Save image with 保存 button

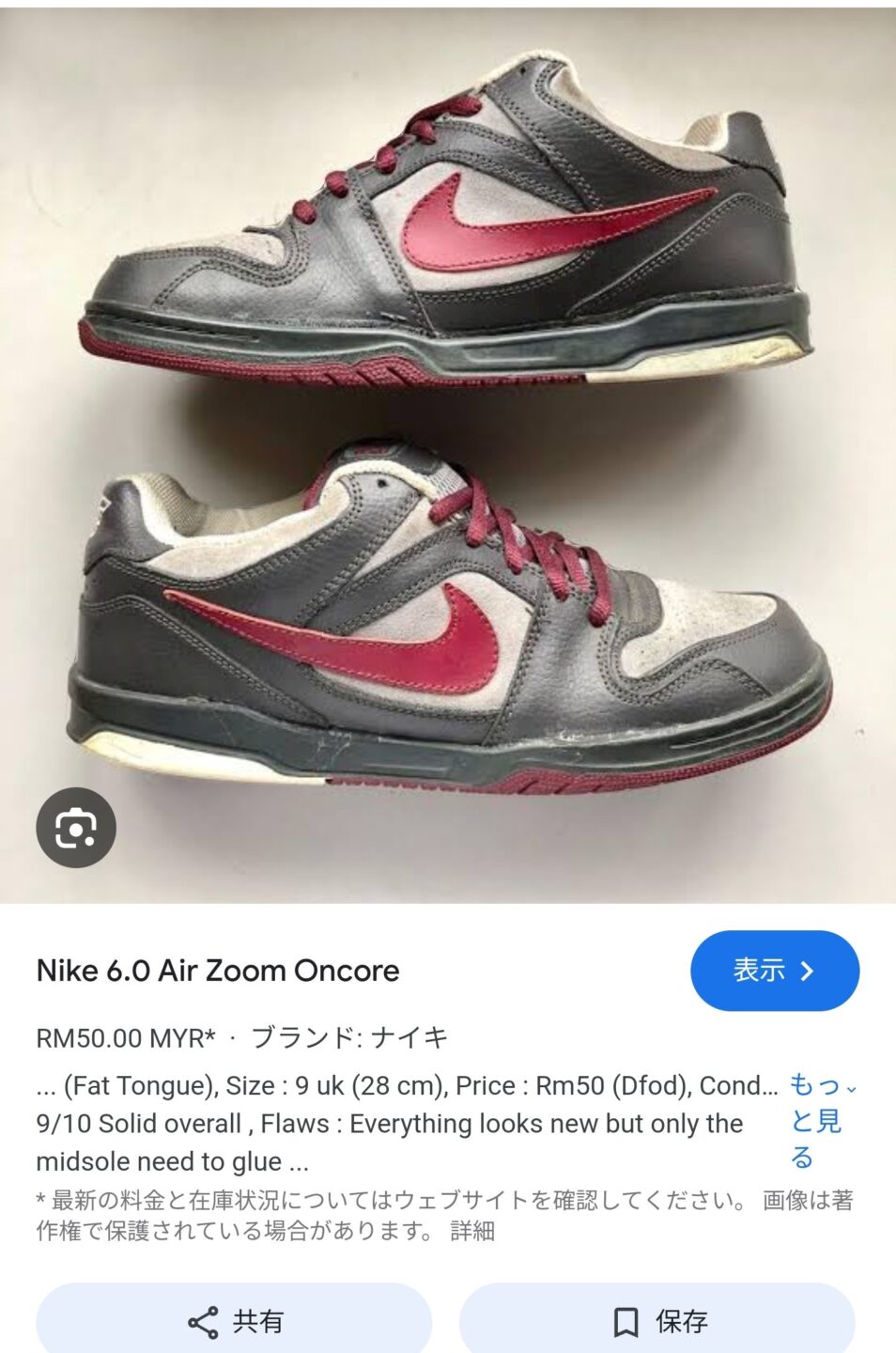pyautogui.click(x=657, y=1321)
